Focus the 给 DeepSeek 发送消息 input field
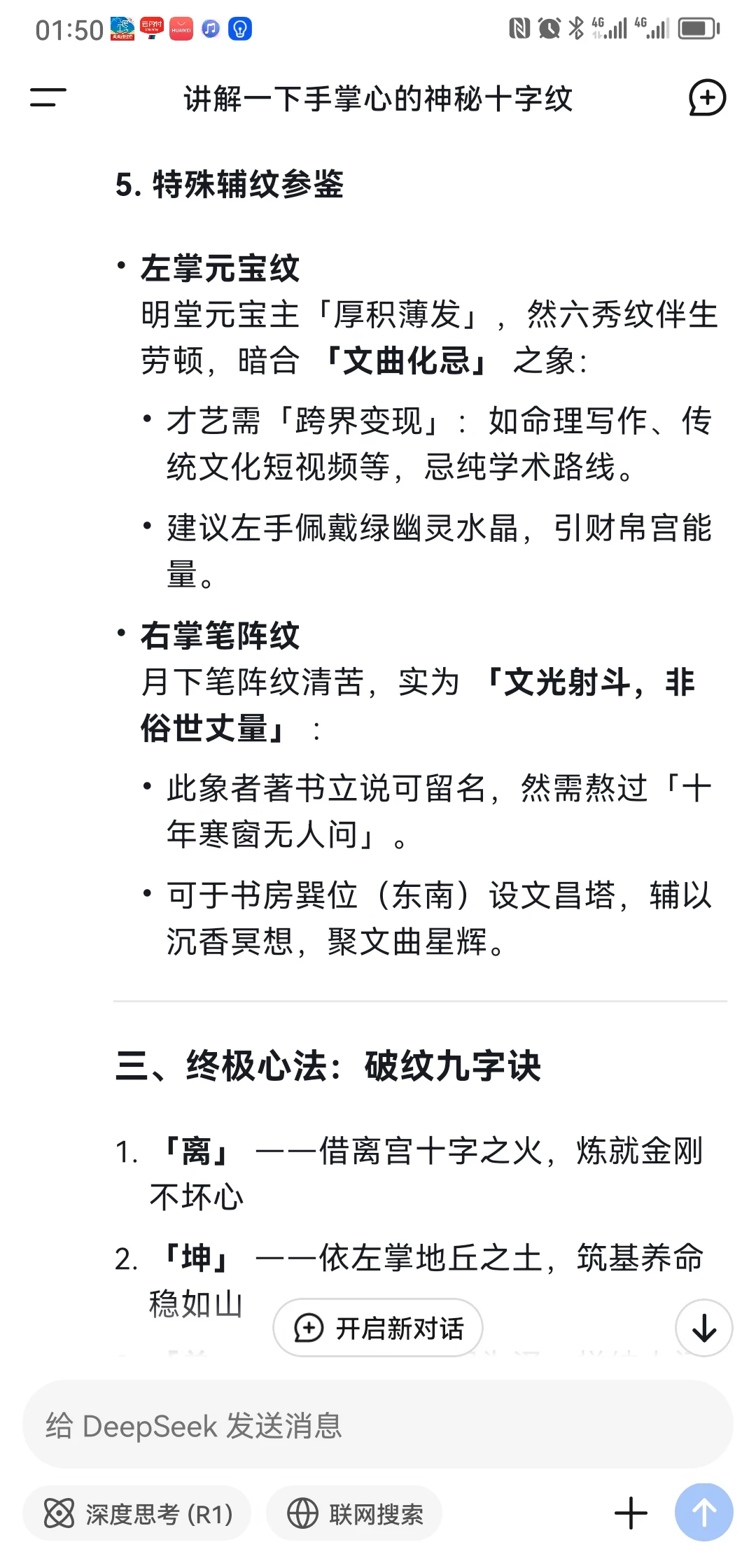This screenshot has width=756, height=1568. pos(378,1425)
